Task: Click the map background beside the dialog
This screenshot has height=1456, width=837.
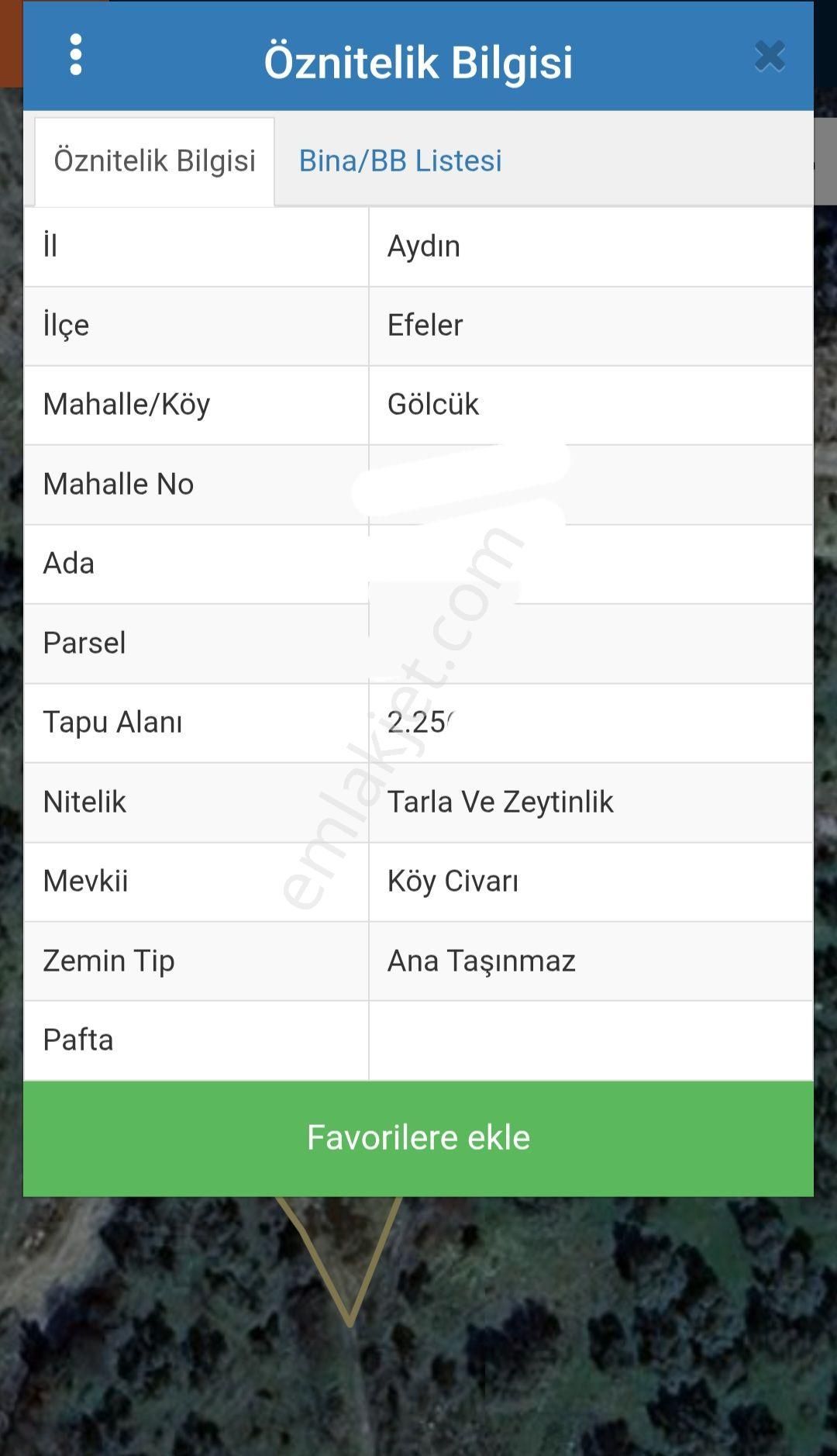Action: tap(825, 698)
